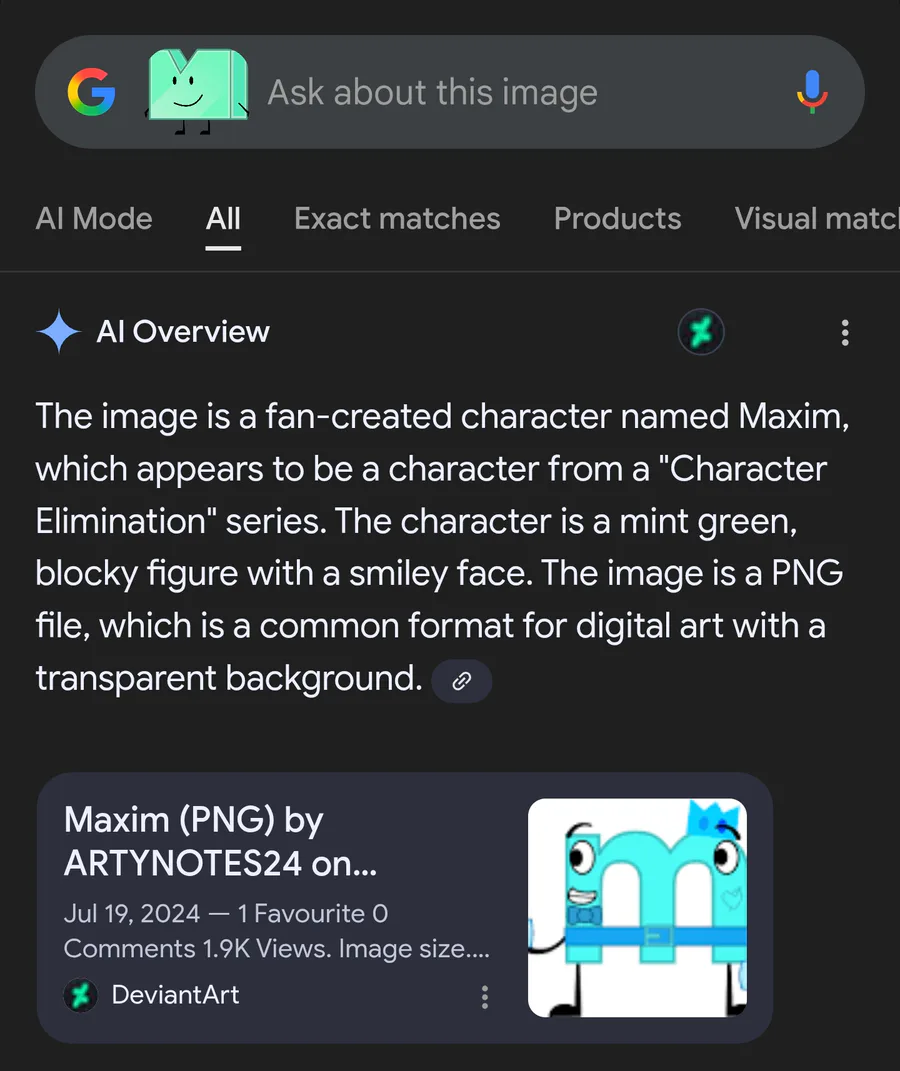
Task: Select the All tab
Action: pyautogui.click(x=223, y=219)
